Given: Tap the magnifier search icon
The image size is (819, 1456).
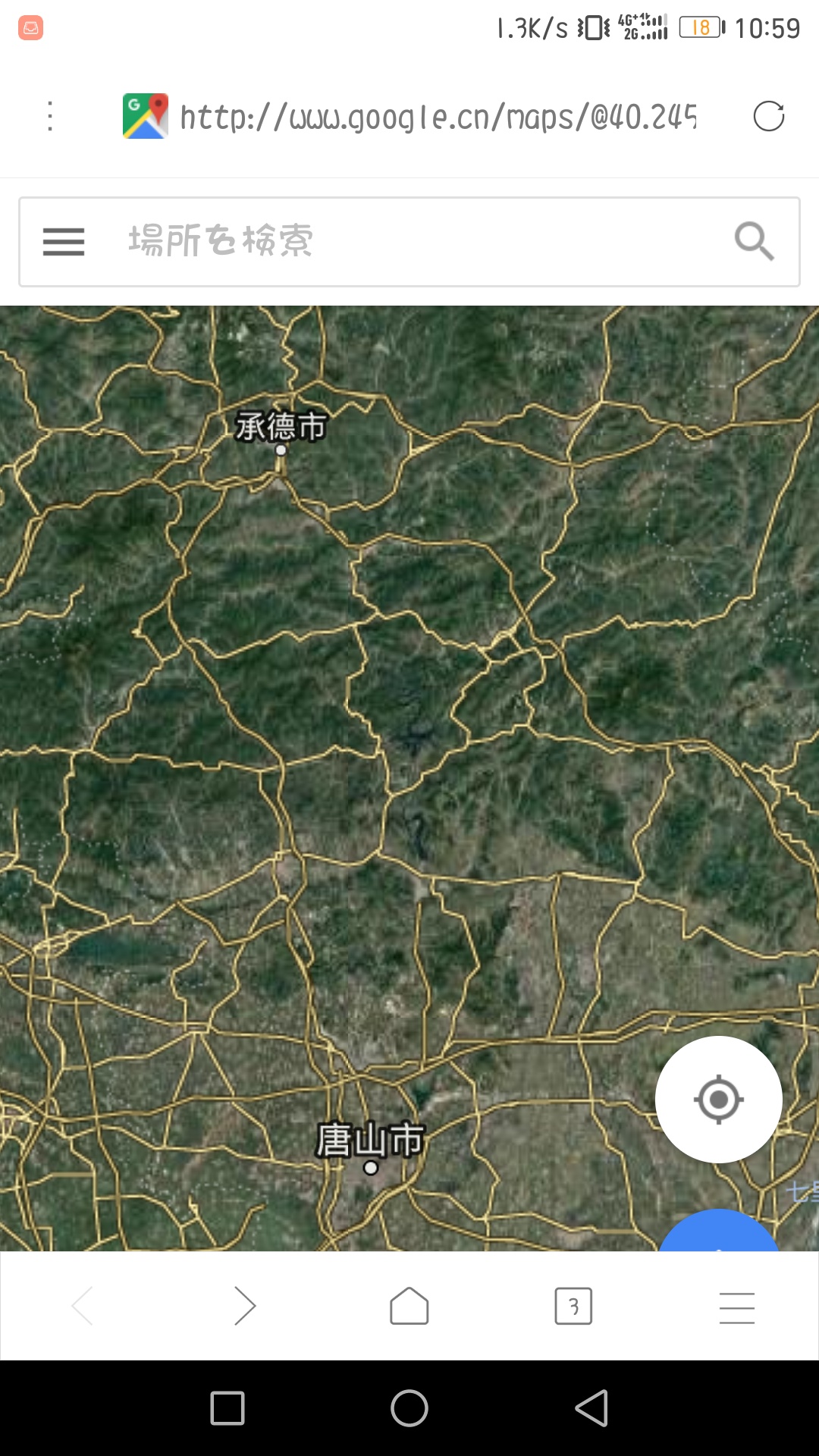Looking at the screenshot, I should [x=754, y=242].
